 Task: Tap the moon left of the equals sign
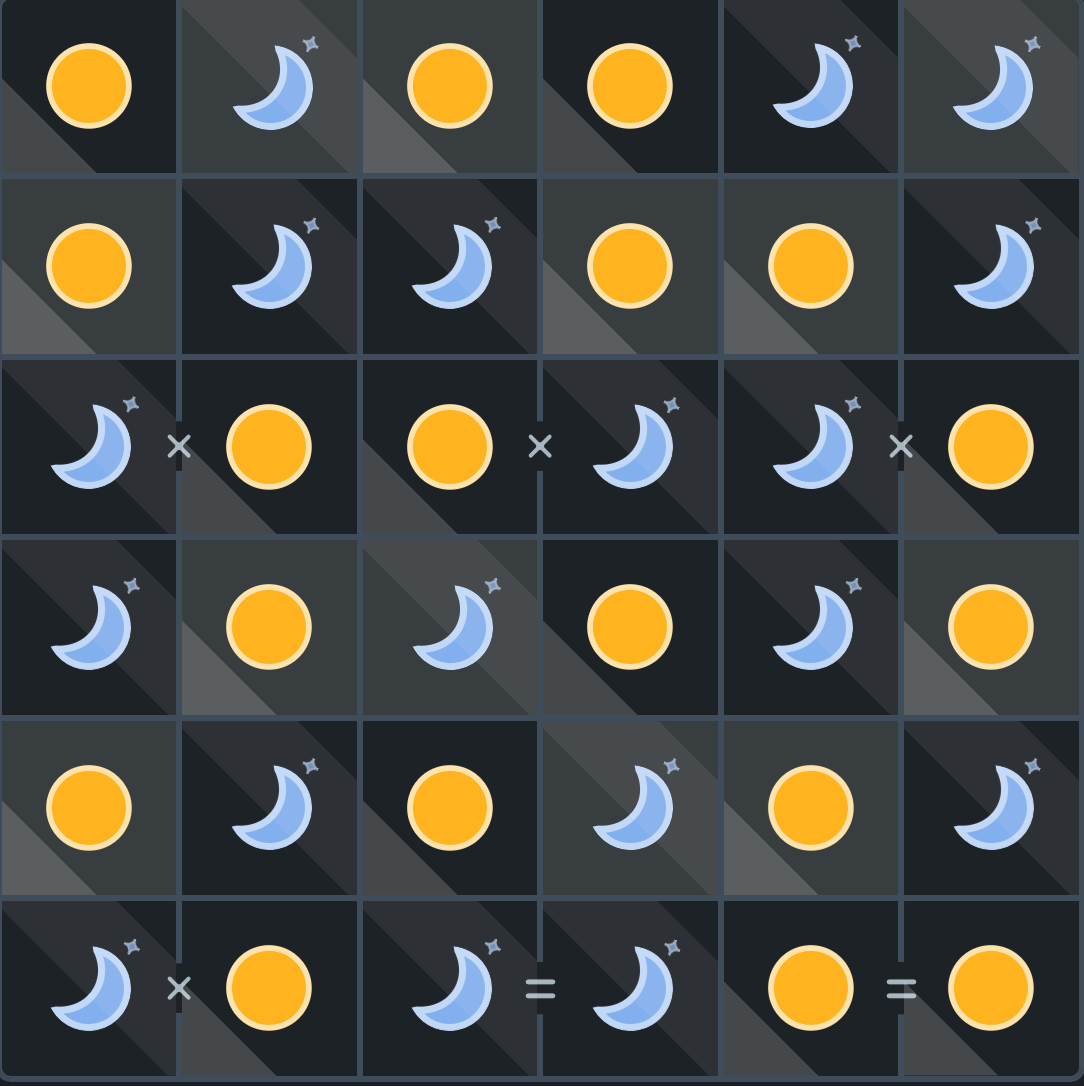(450, 988)
